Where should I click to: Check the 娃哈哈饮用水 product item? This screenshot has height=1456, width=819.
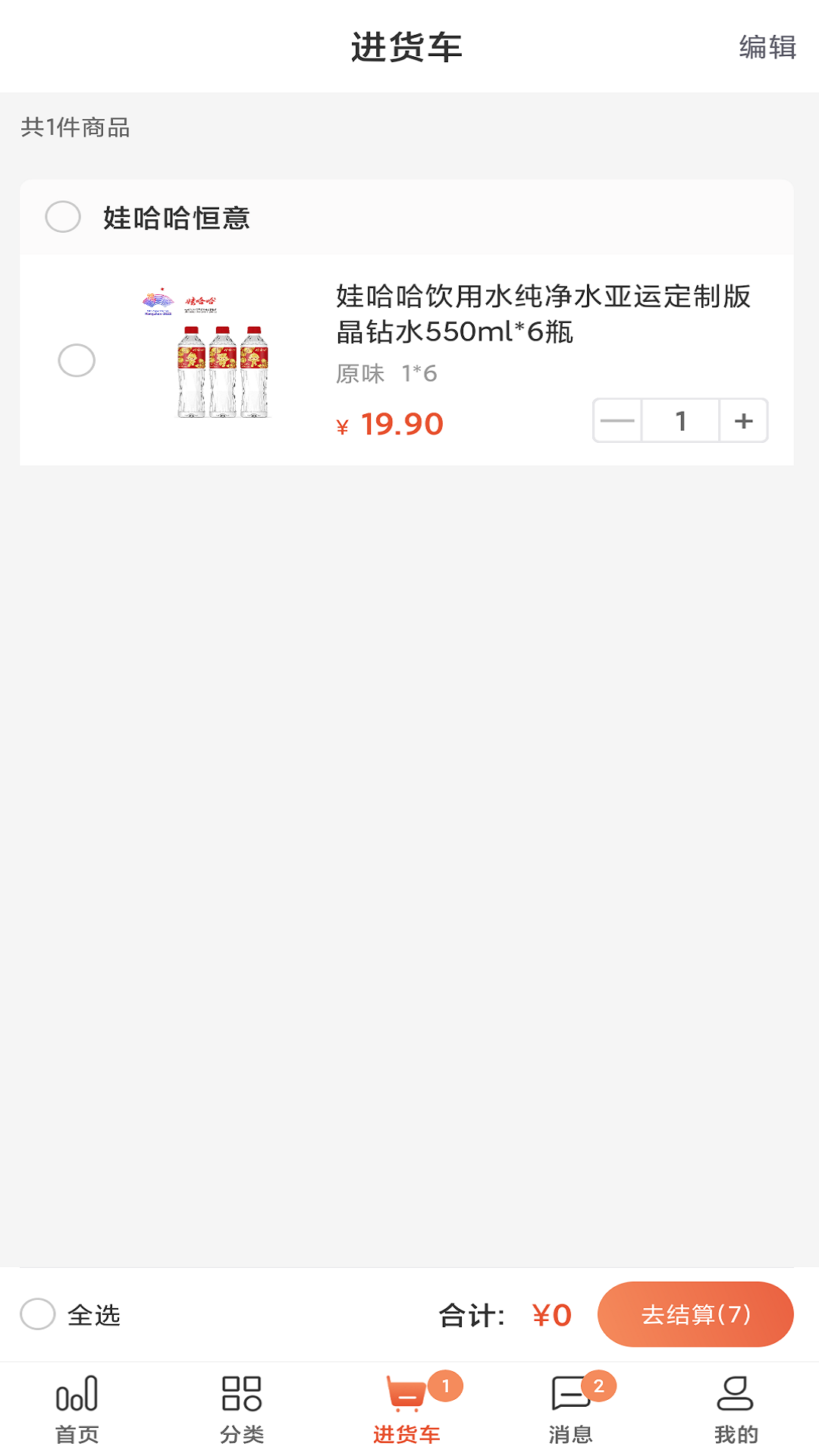pyautogui.click(x=77, y=360)
